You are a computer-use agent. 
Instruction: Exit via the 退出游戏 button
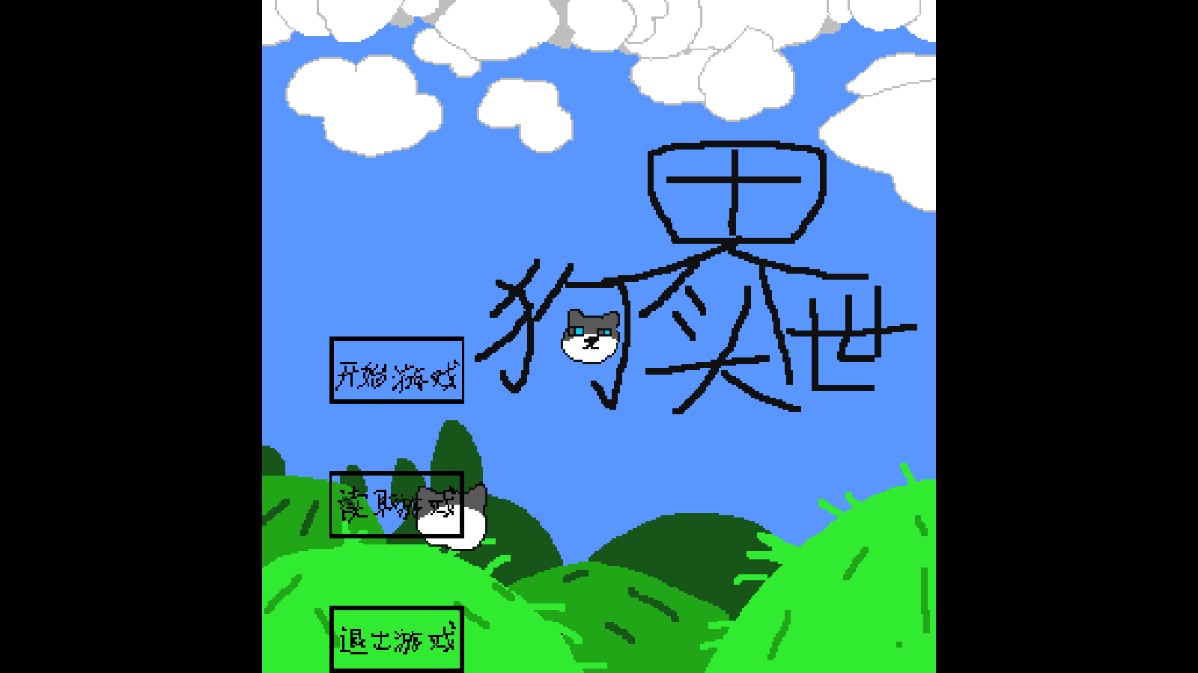(x=396, y=639)
